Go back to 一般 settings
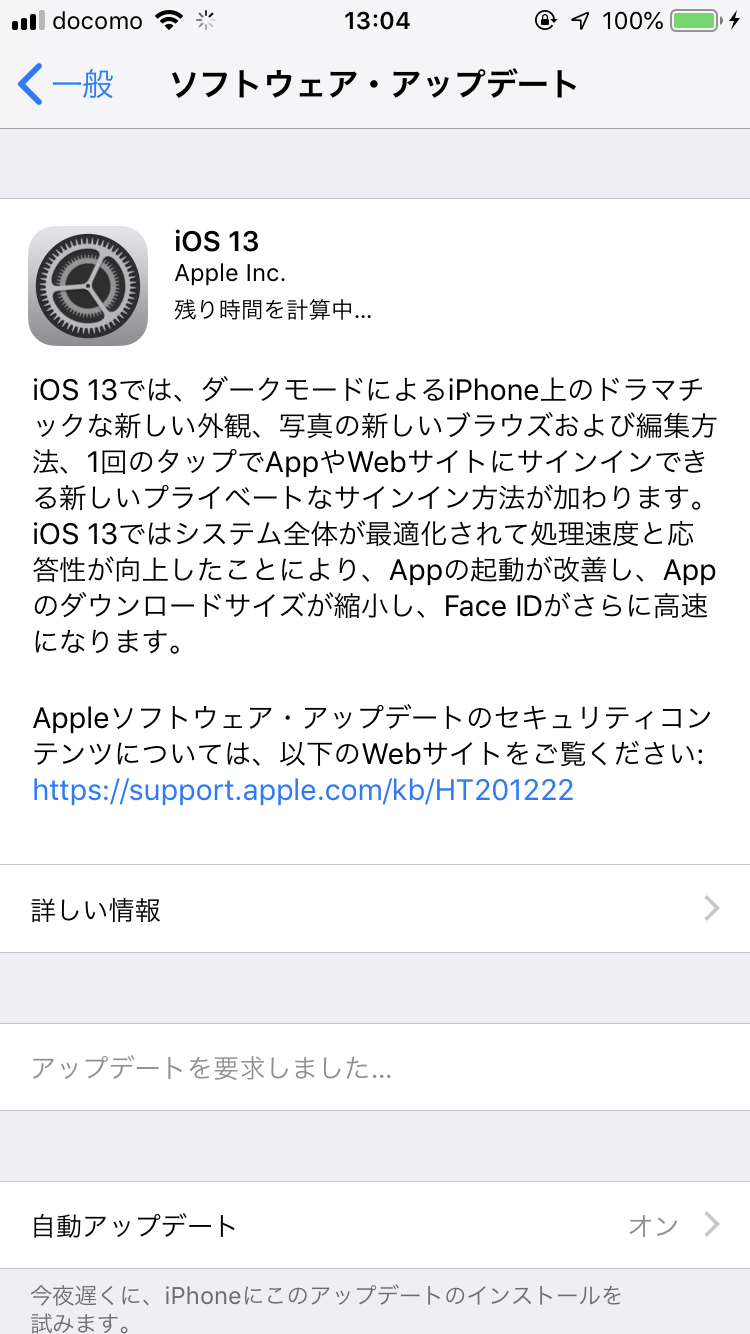The image size is (750, 1334). [66, 85]
